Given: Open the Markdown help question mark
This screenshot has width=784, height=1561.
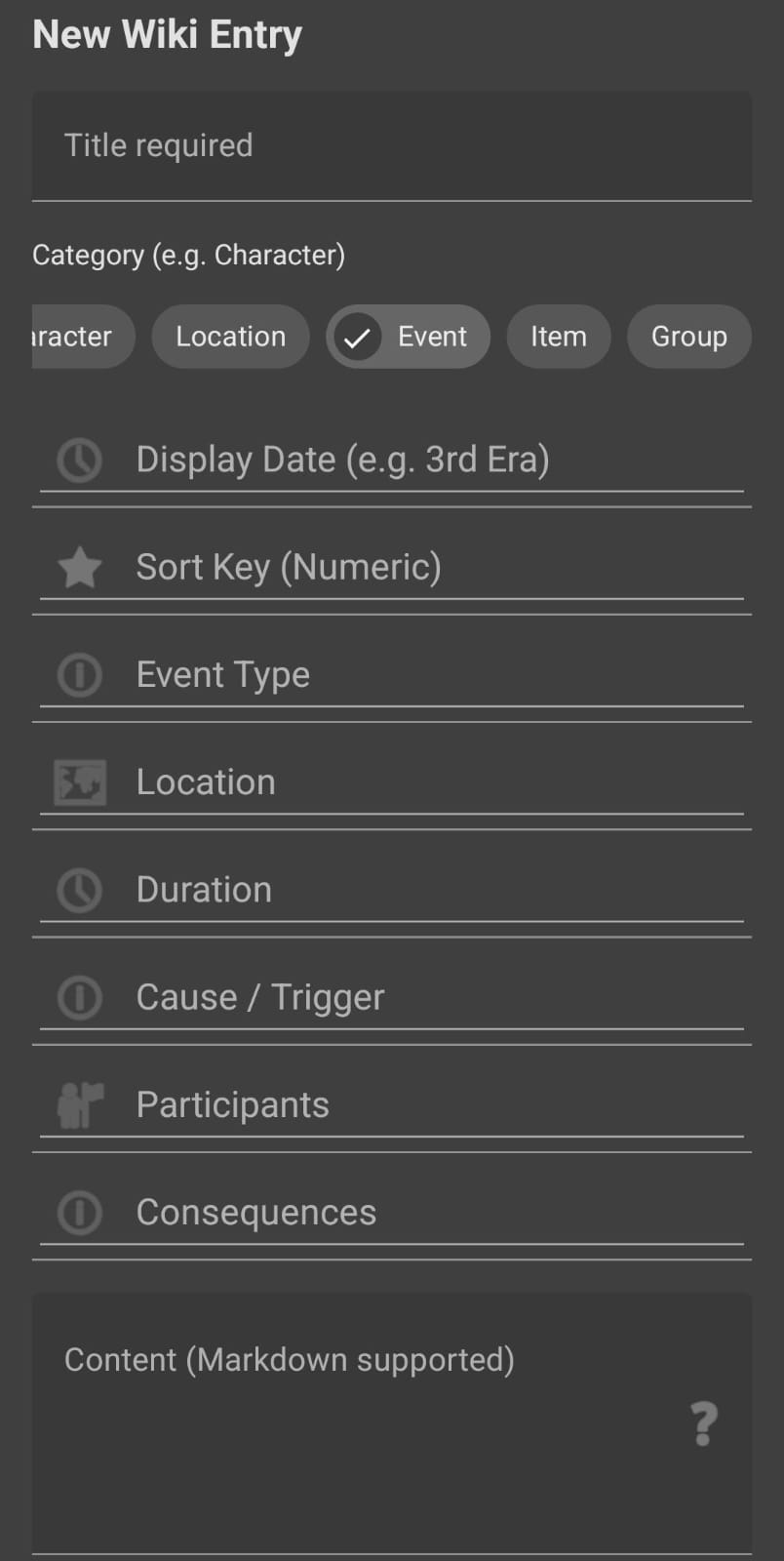Looking at the screenshot, I should click(703, 1423).
